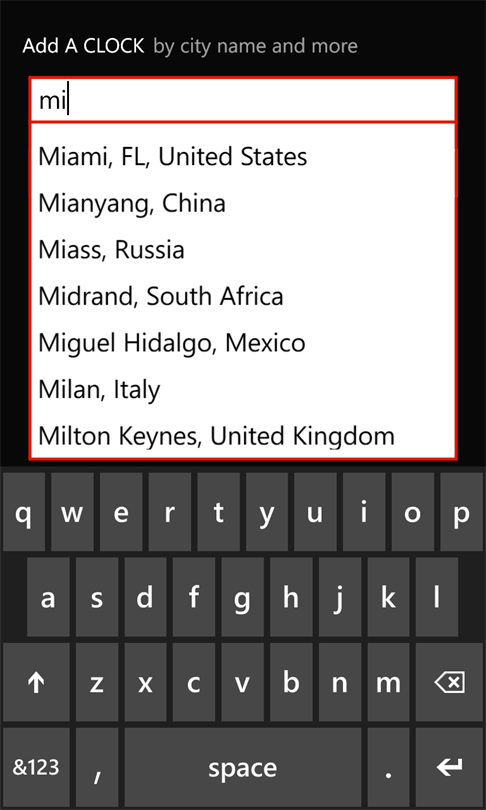Select Milan, Italy suggestion
The image size is (486, 810).
tap(243, 389)
